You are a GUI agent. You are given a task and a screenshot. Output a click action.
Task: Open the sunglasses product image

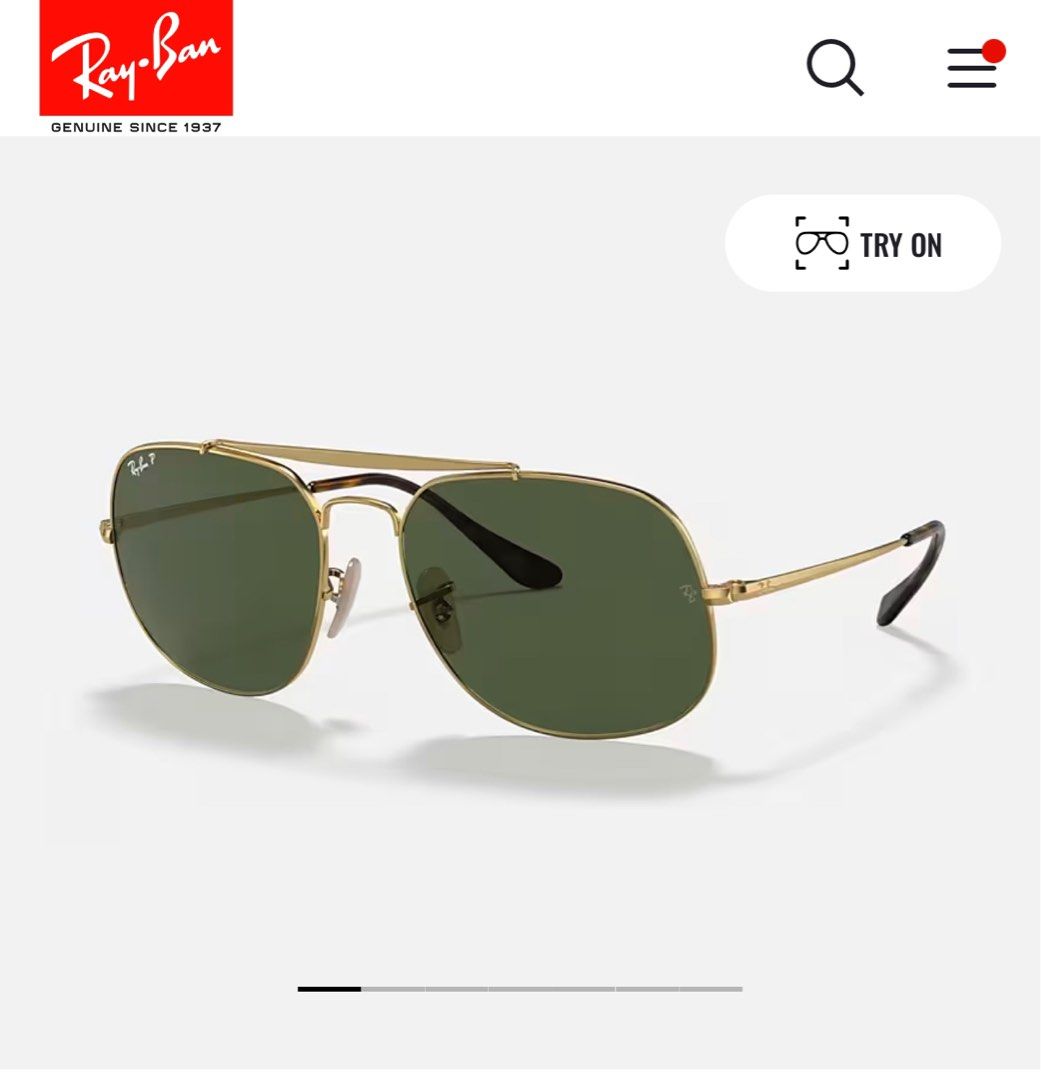(x=520, y=590)
